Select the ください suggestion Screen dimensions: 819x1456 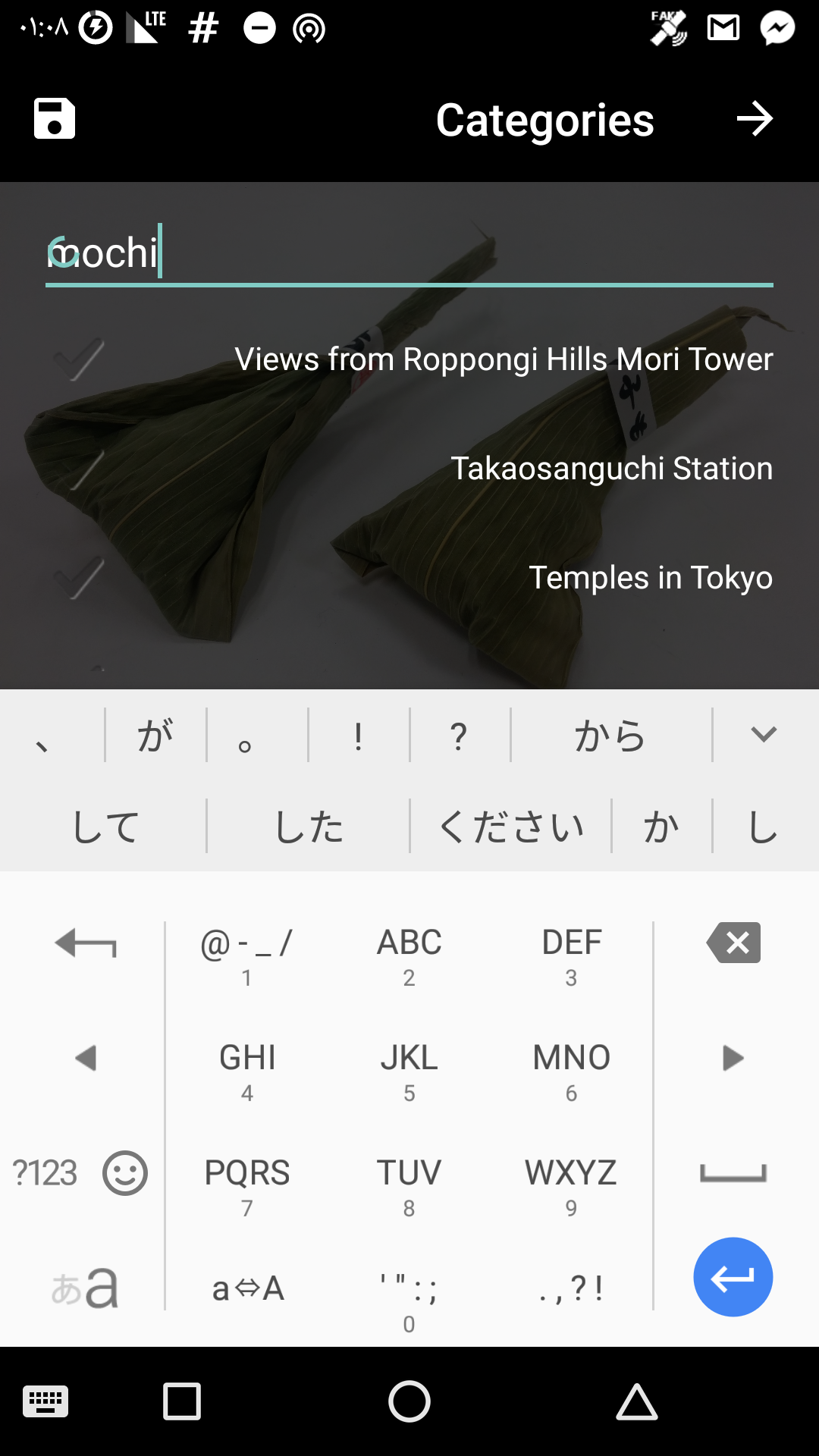[511, 826]
